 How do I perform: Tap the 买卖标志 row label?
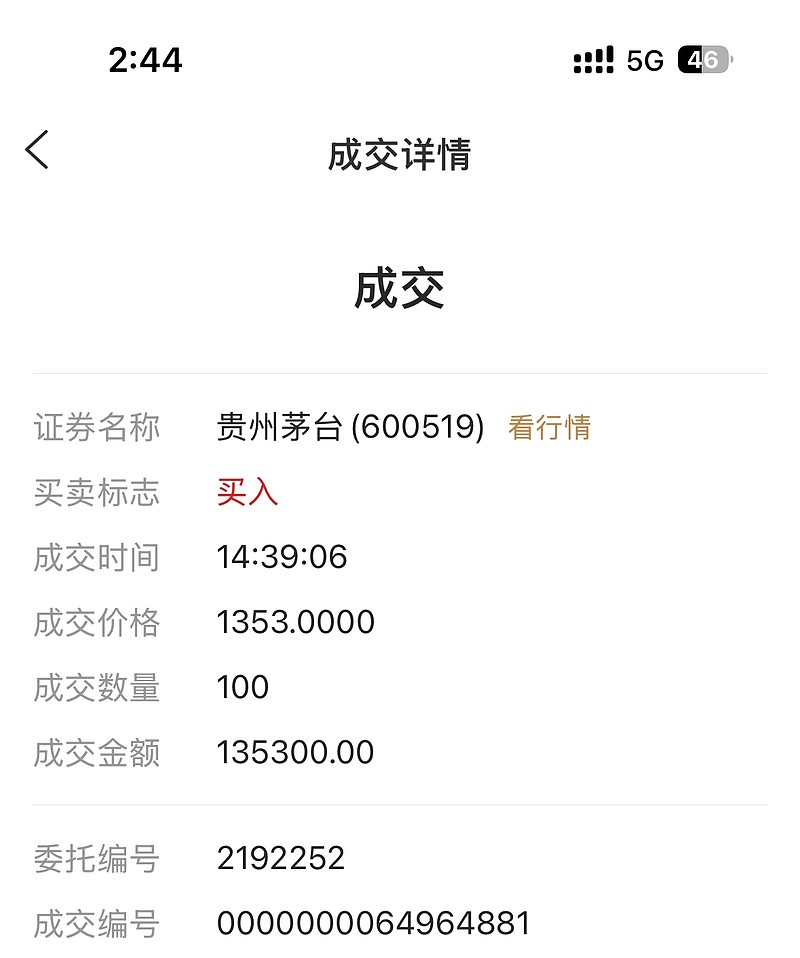point(97,492)
